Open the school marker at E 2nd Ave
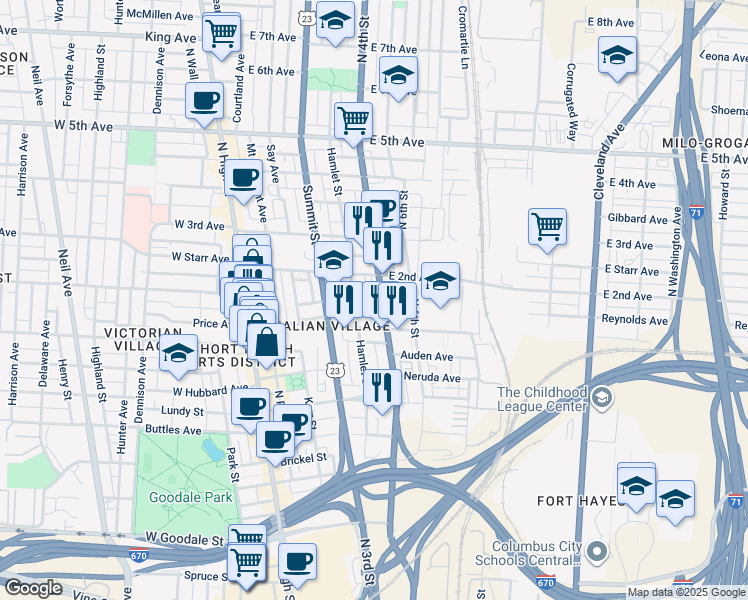The width and height of the screenshot is (748, 600). coord(440,281)
